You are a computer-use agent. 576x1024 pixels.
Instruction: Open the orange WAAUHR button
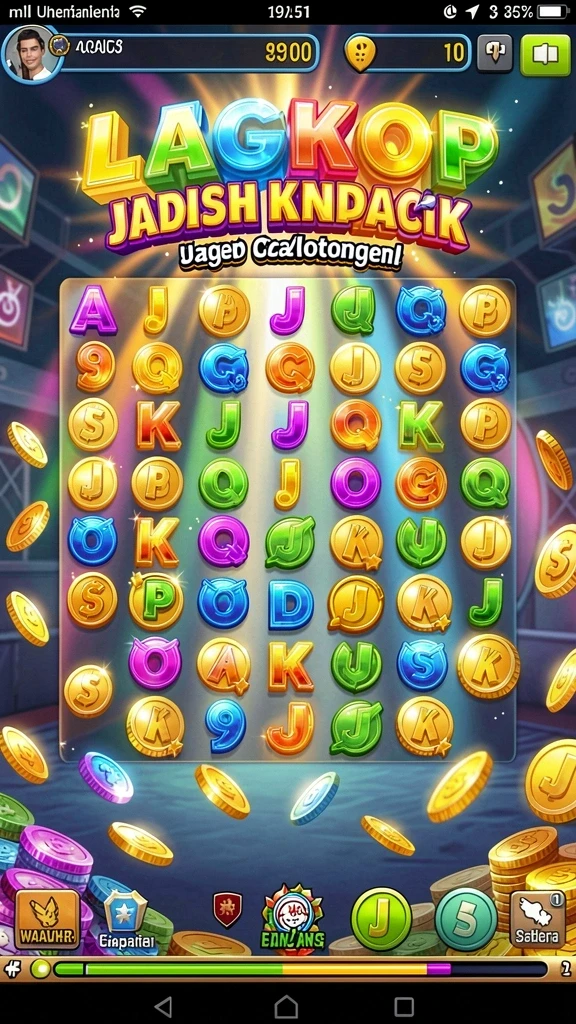point(47,920)
